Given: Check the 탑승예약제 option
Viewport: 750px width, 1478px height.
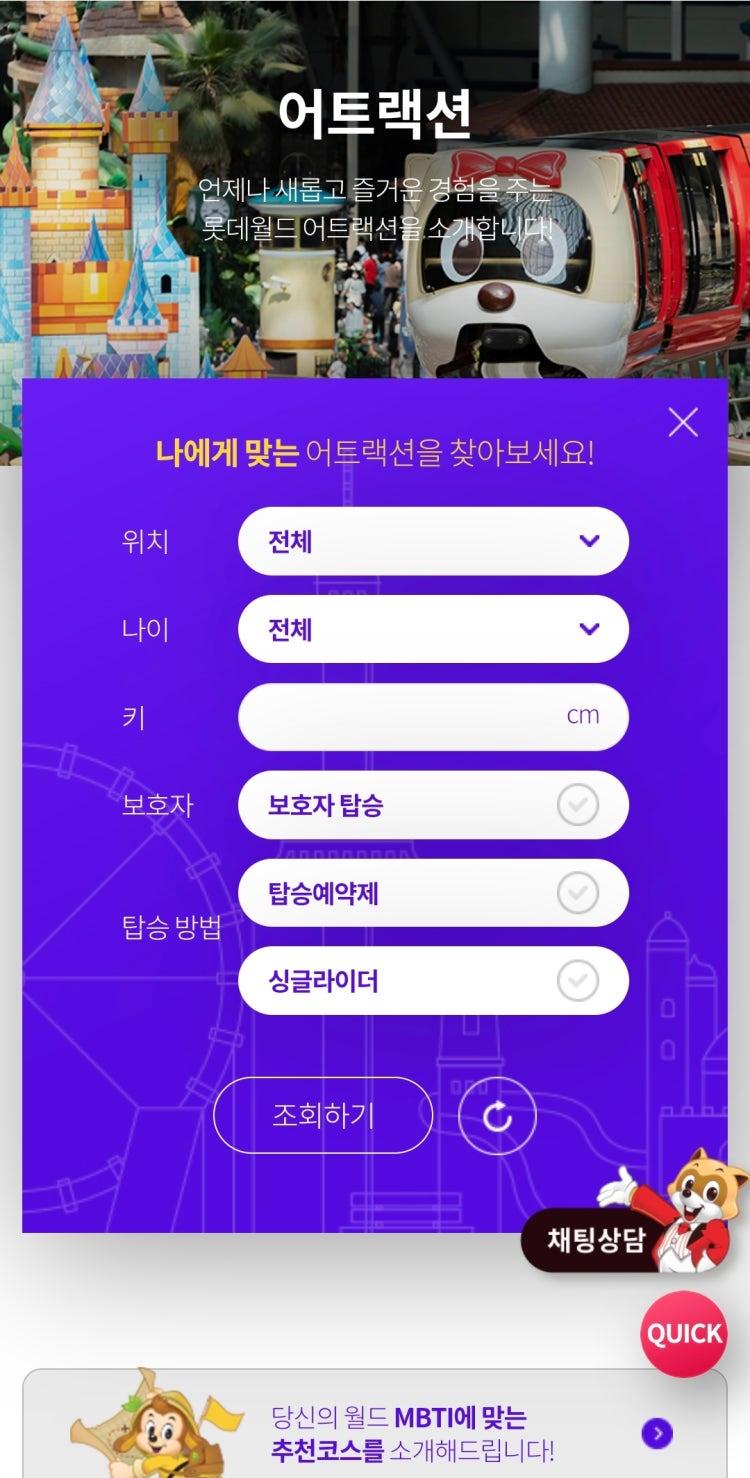Looking at the screenshot, I should [x=577, y=893].
